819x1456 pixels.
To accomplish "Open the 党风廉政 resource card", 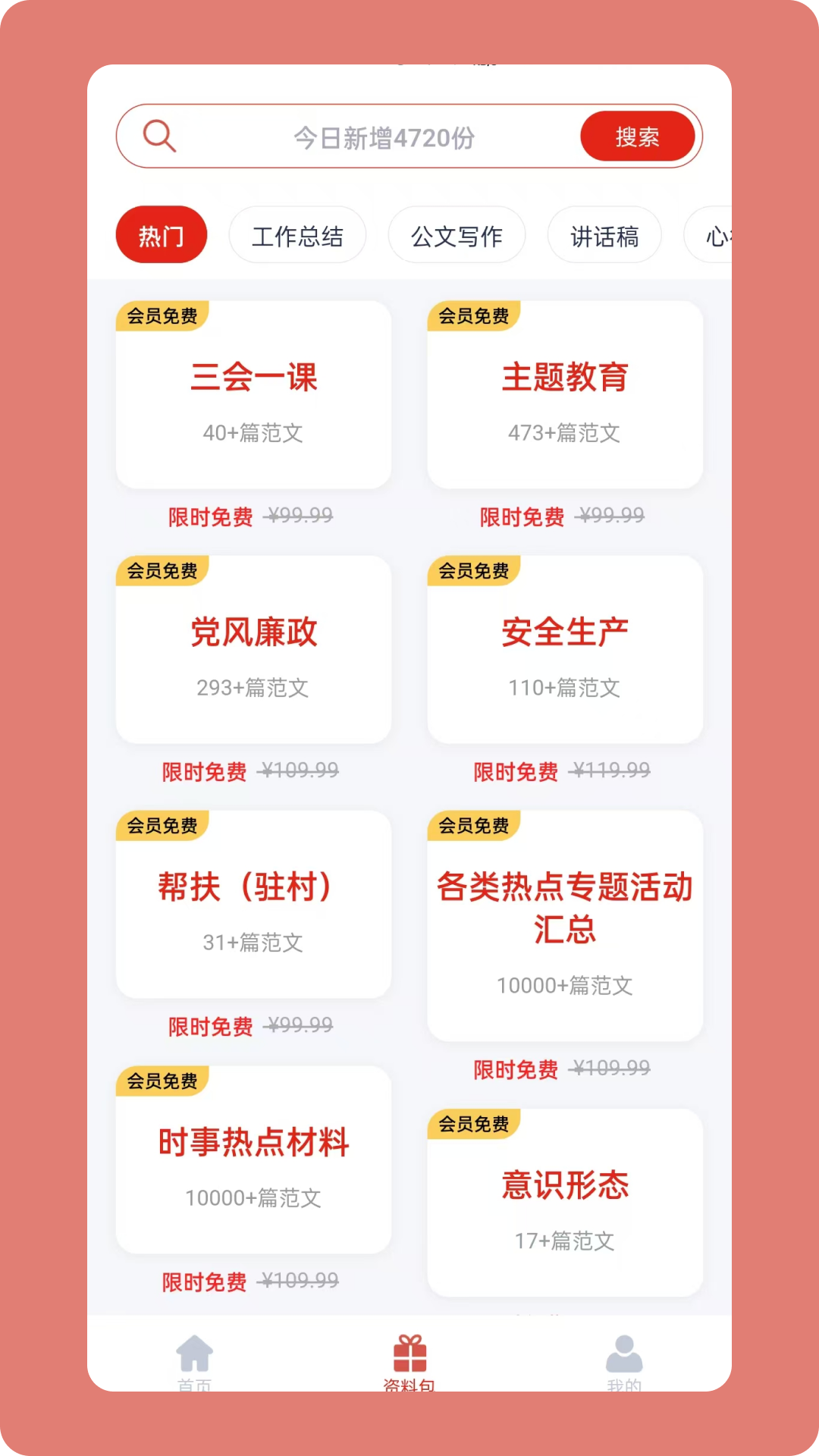I will [x=253, y=649].
